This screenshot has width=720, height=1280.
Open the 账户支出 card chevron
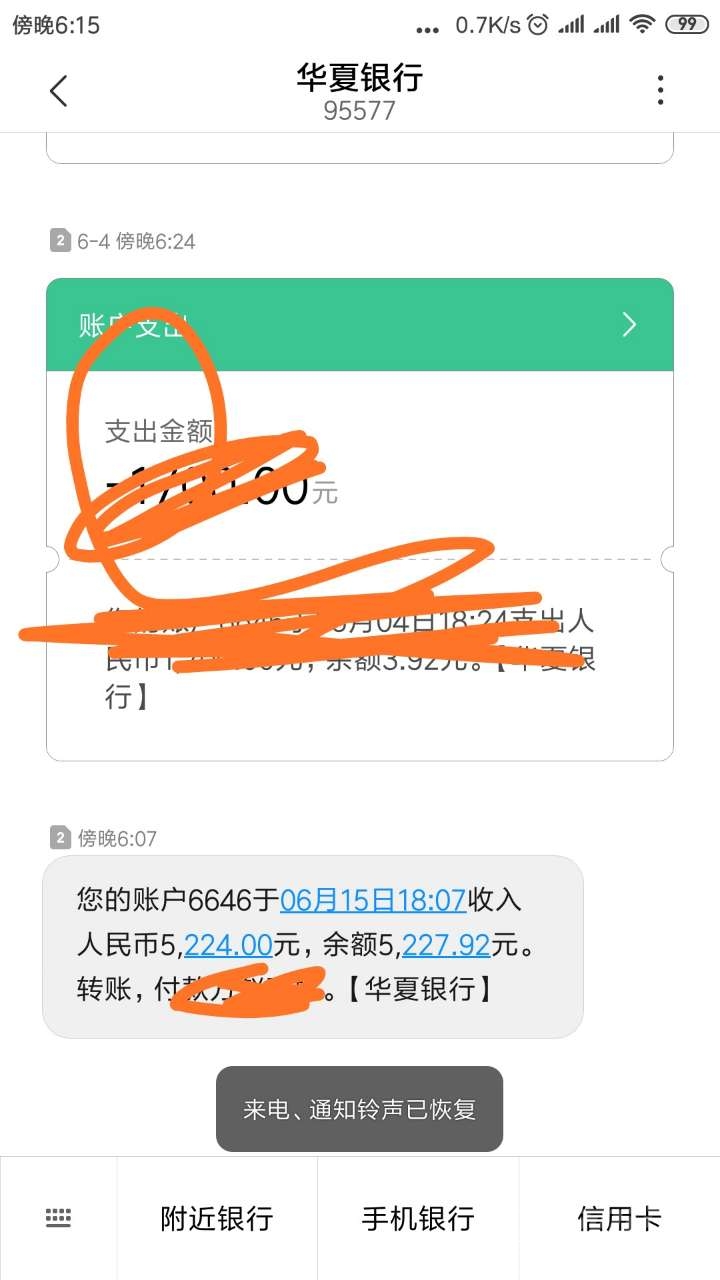[x=629, y=324]
